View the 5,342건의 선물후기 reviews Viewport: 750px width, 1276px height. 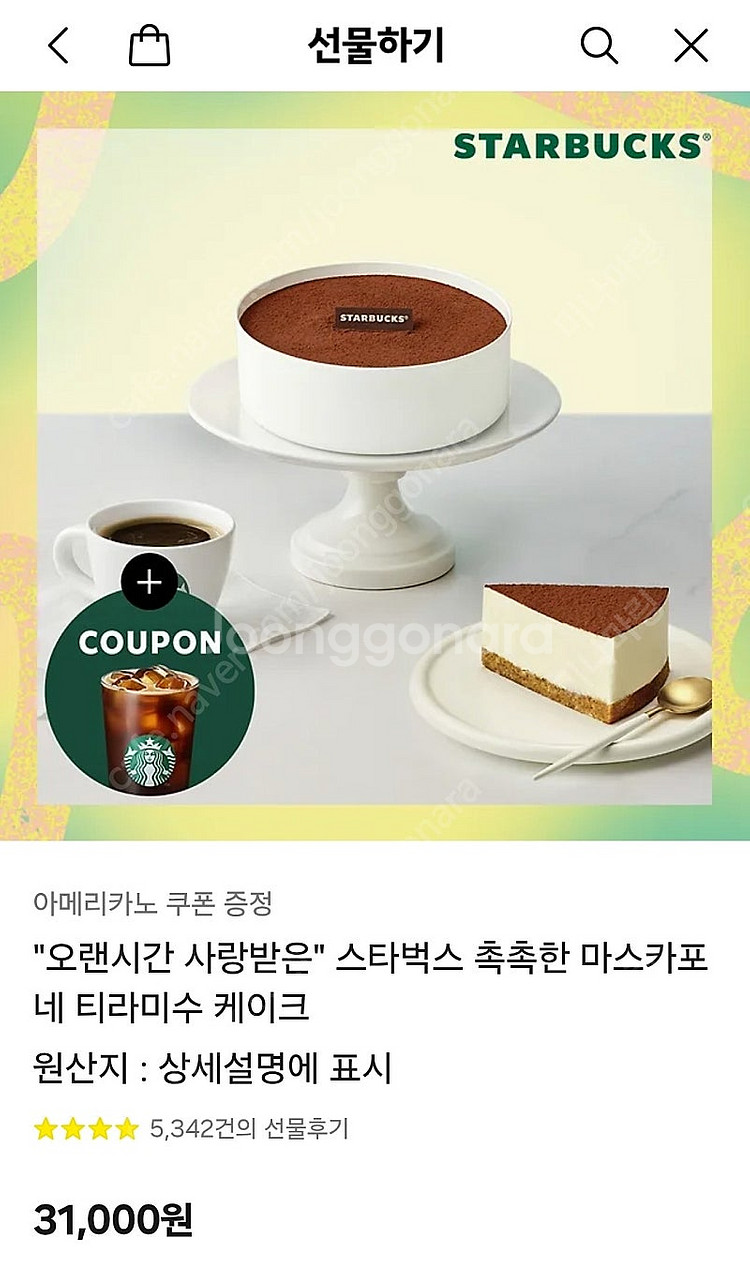pos(248,1129)
